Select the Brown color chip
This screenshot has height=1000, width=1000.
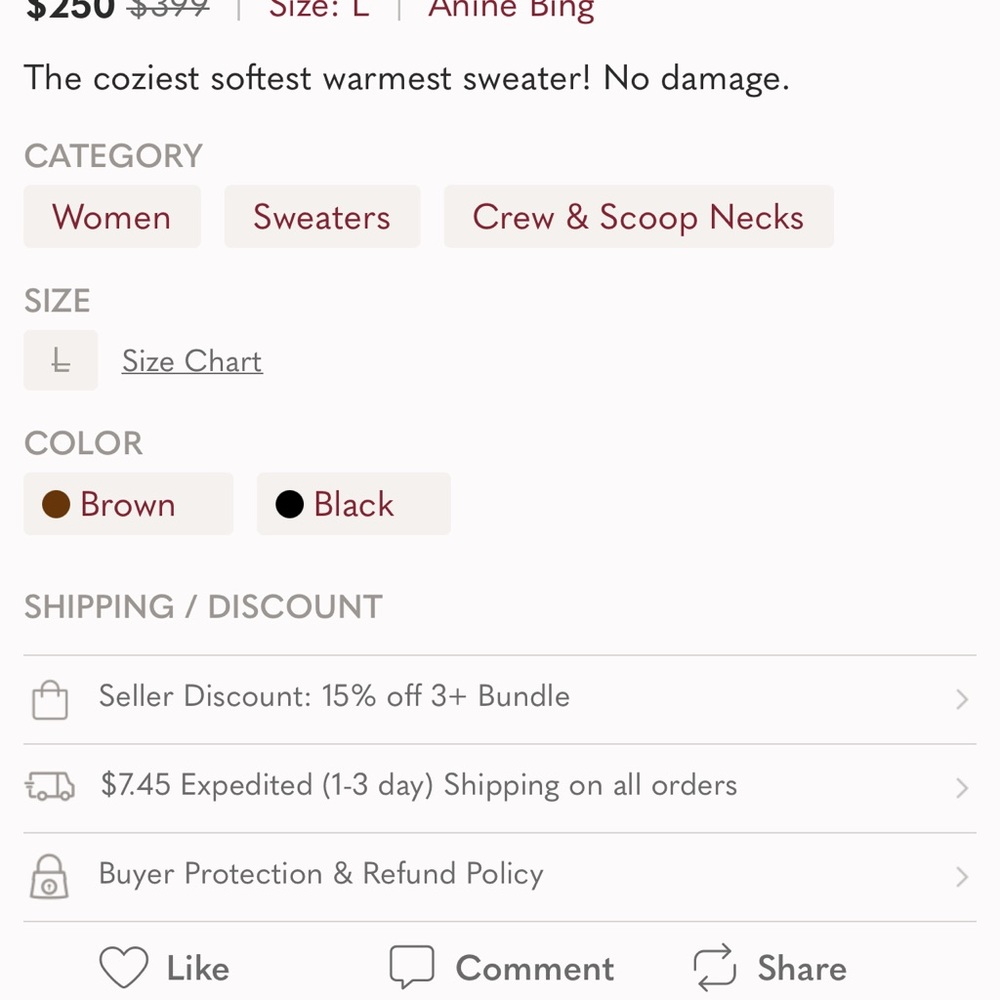[127, 505]
